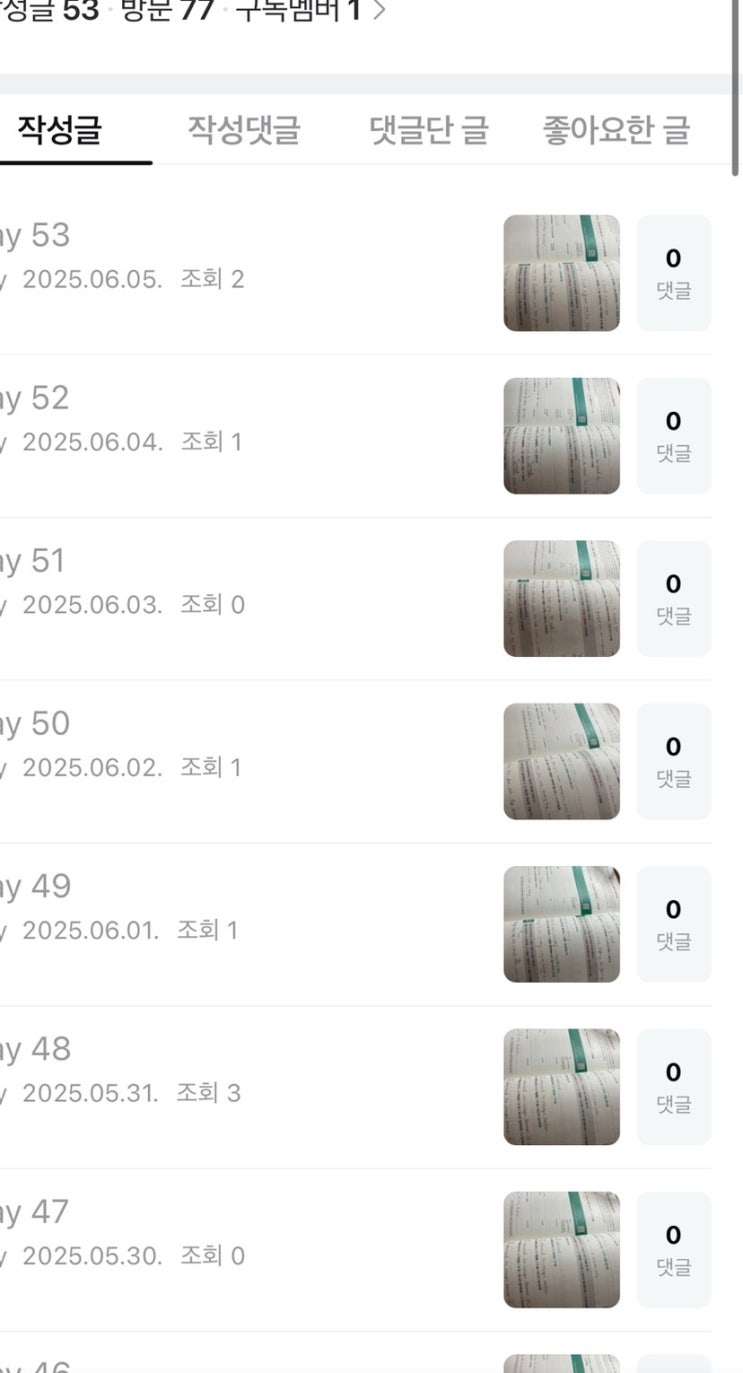View comments on the 2025.06.03. post
This screenshot has width=743, height=1373.
pyautogui.click(x=673, y=598)
